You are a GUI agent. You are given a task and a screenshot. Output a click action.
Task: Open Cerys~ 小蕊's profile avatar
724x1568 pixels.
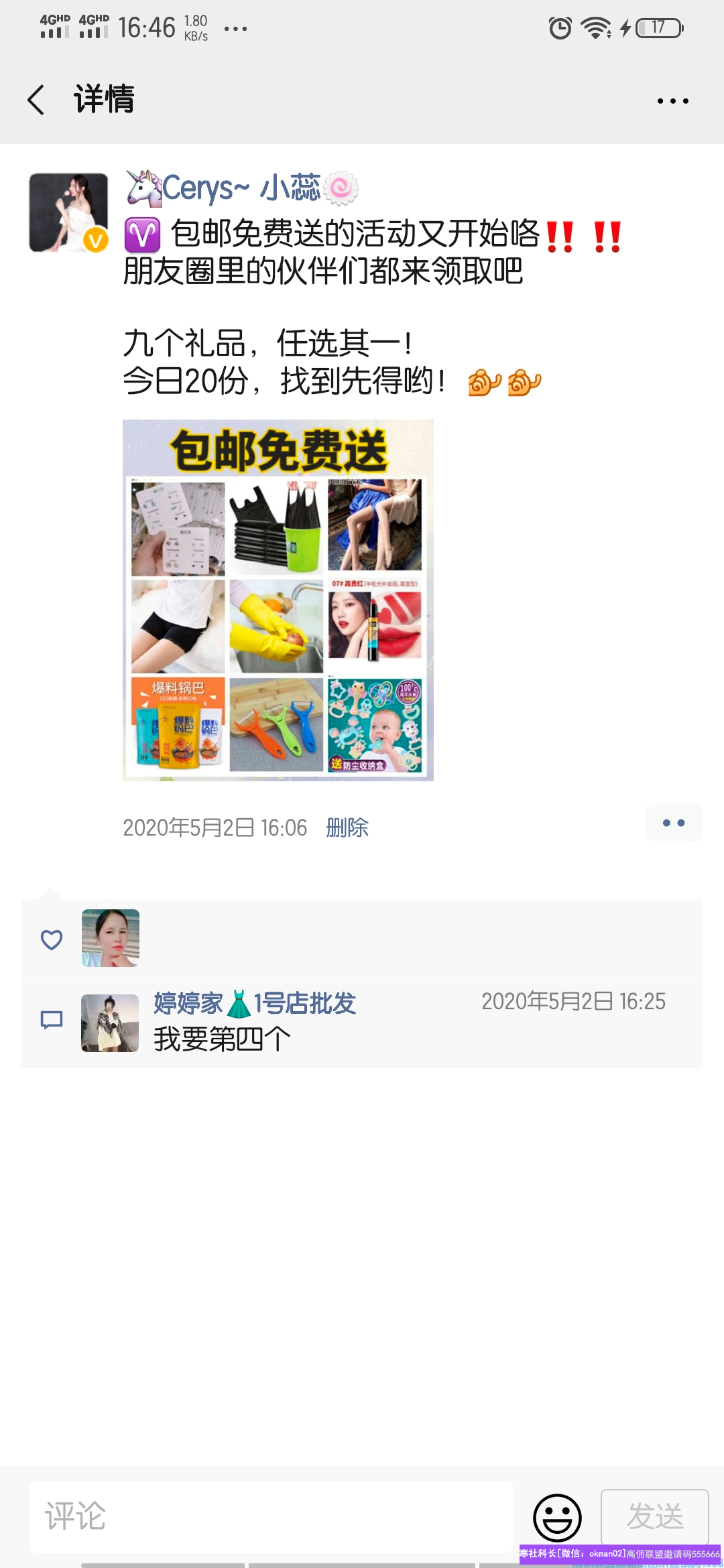click(x=68, y=212)
